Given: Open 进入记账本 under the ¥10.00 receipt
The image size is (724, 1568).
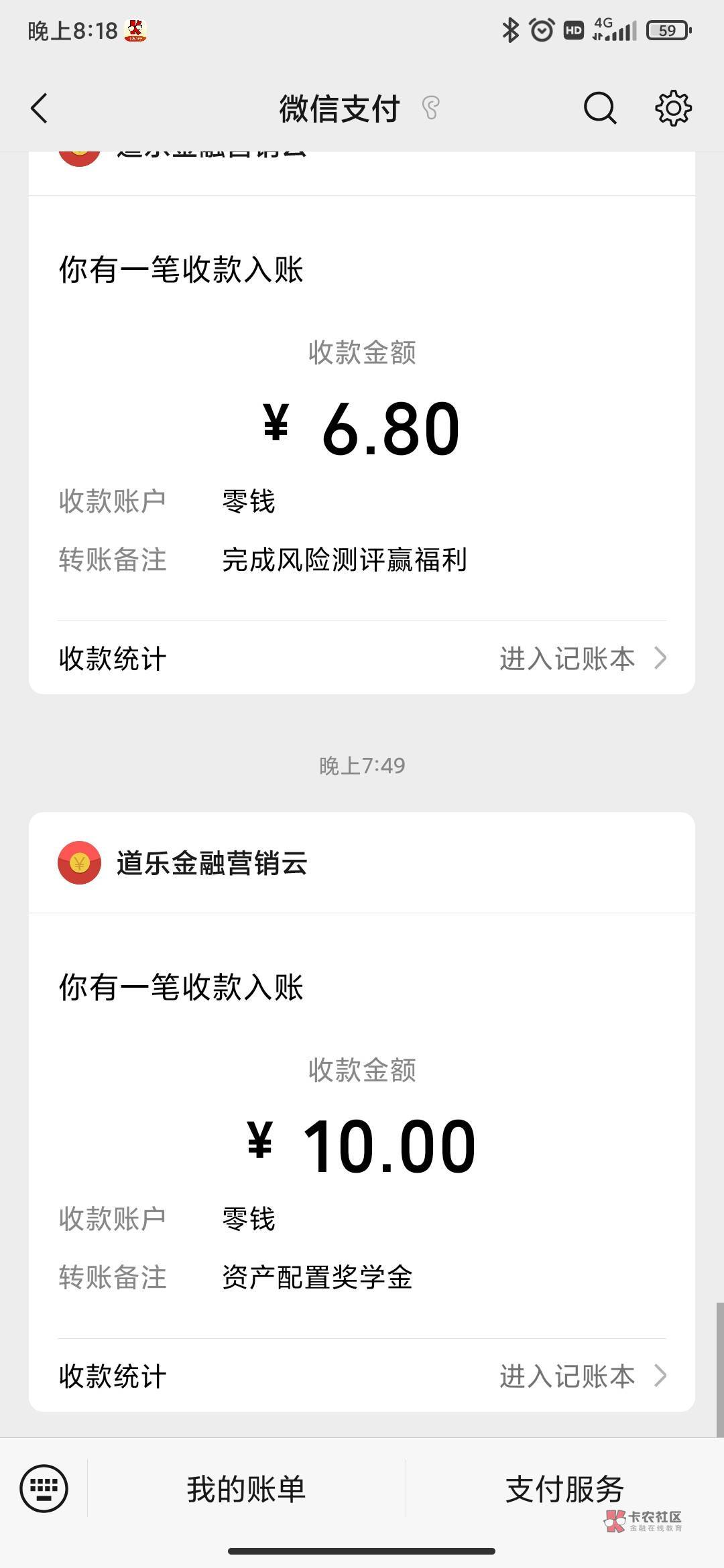Looking at the screenshot, I should (x=583, y=1376).
